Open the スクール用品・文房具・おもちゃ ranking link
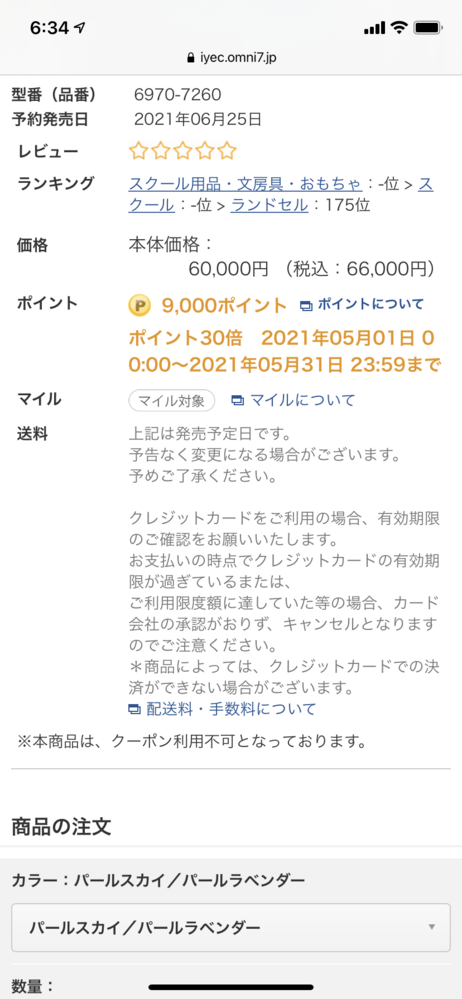 [245, 184]
